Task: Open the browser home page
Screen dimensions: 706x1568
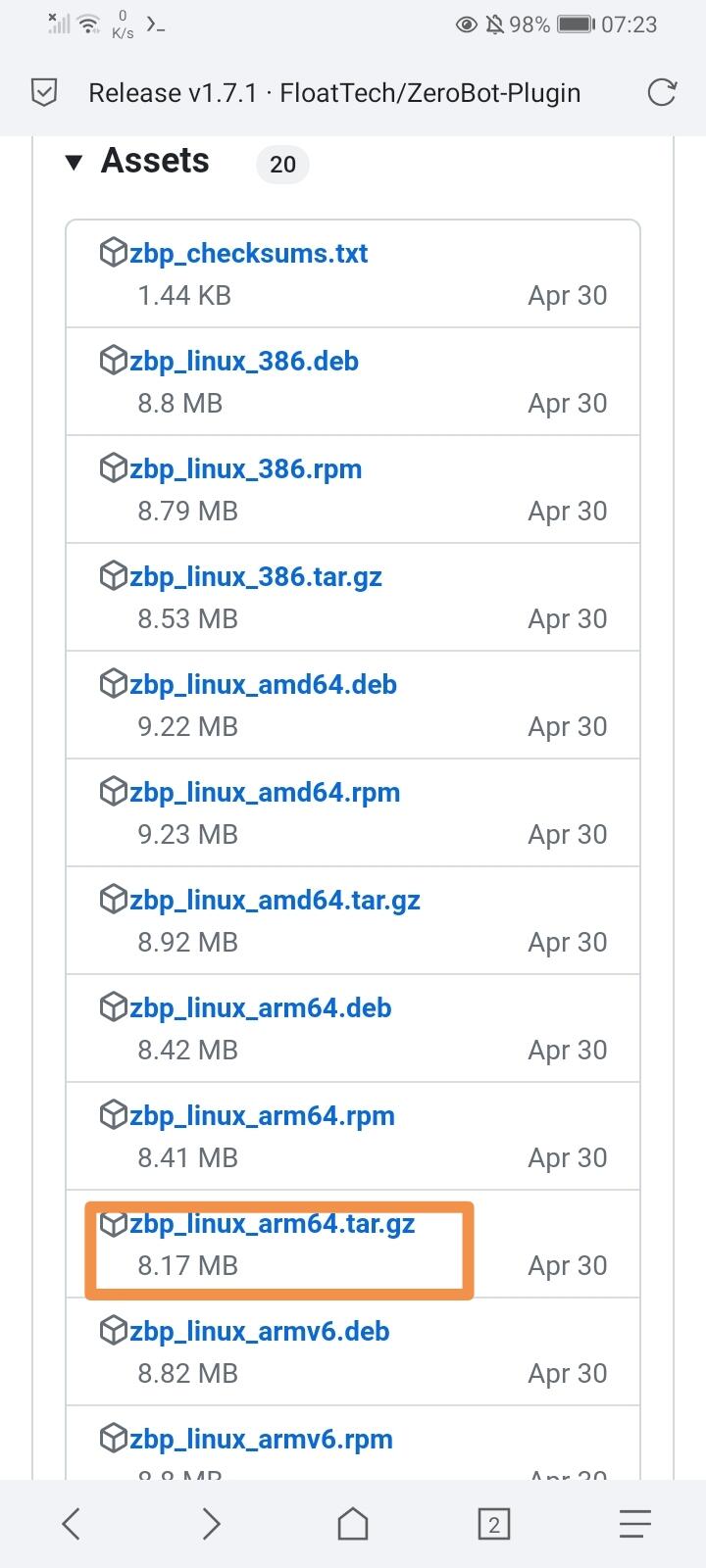Action: (x=352, y=1524)
